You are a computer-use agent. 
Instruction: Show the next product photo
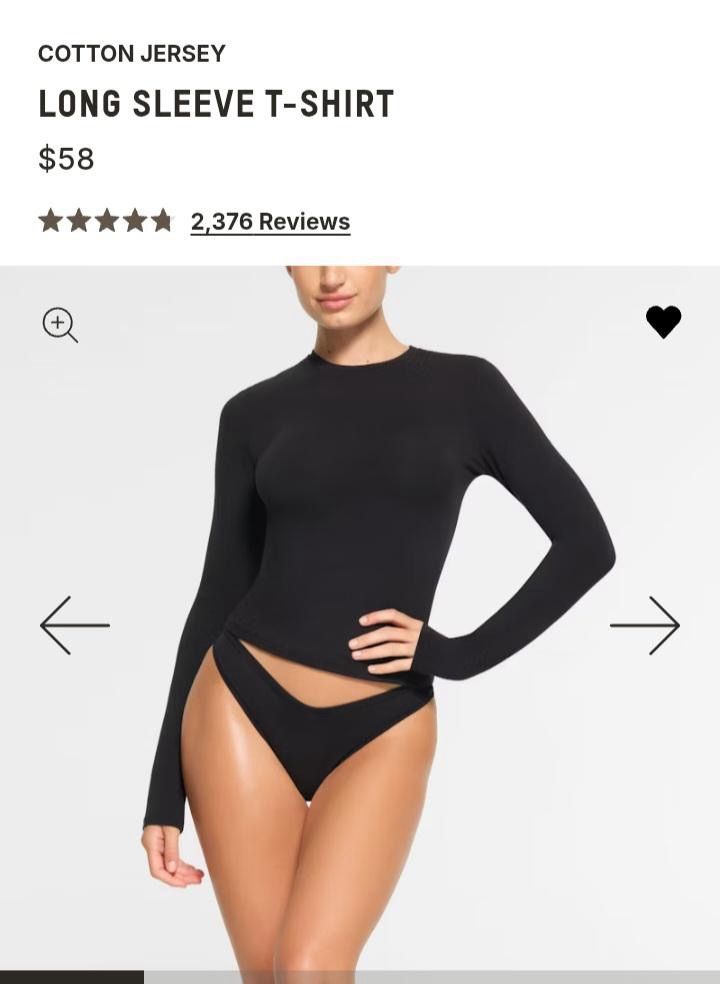(x=645, y=625)
